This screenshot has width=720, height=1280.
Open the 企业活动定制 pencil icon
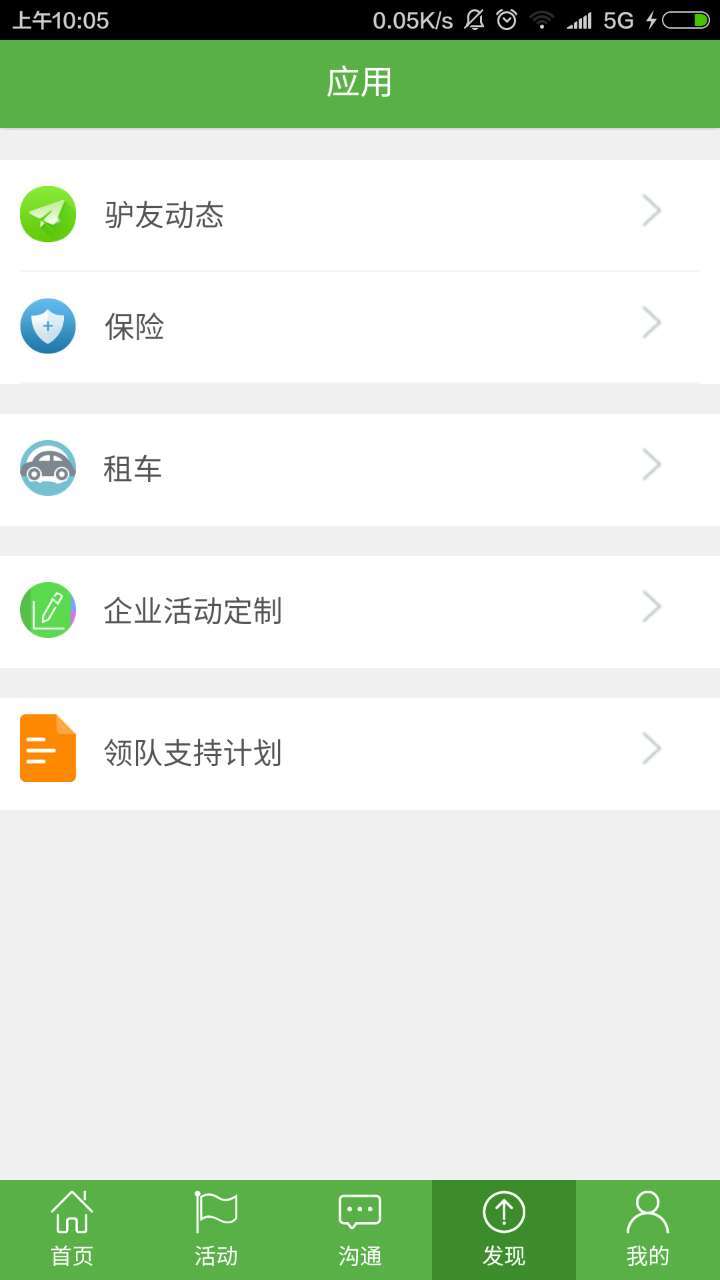point(47,610)
